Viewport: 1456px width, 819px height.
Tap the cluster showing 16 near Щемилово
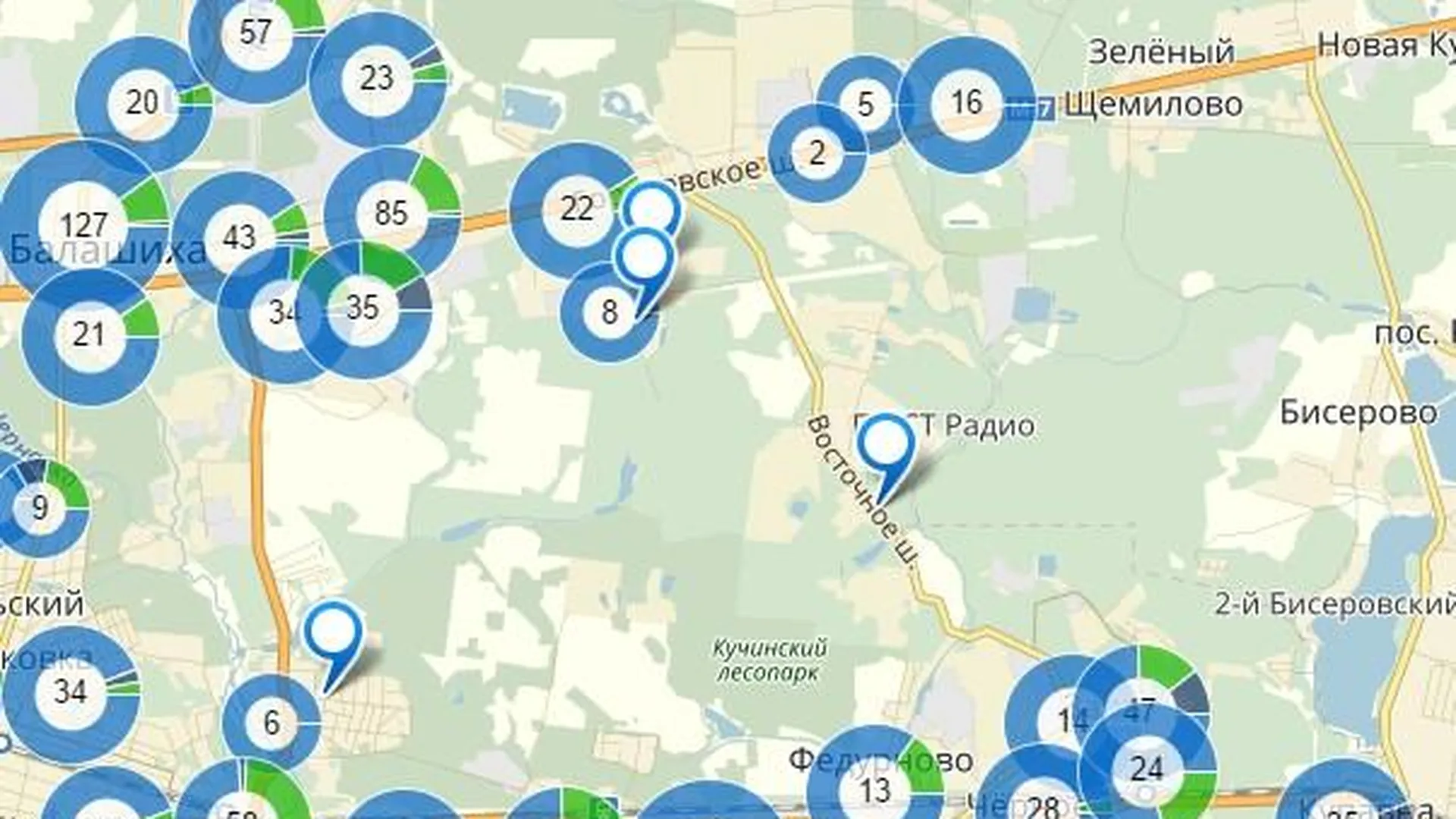click(x=966, y=103)
